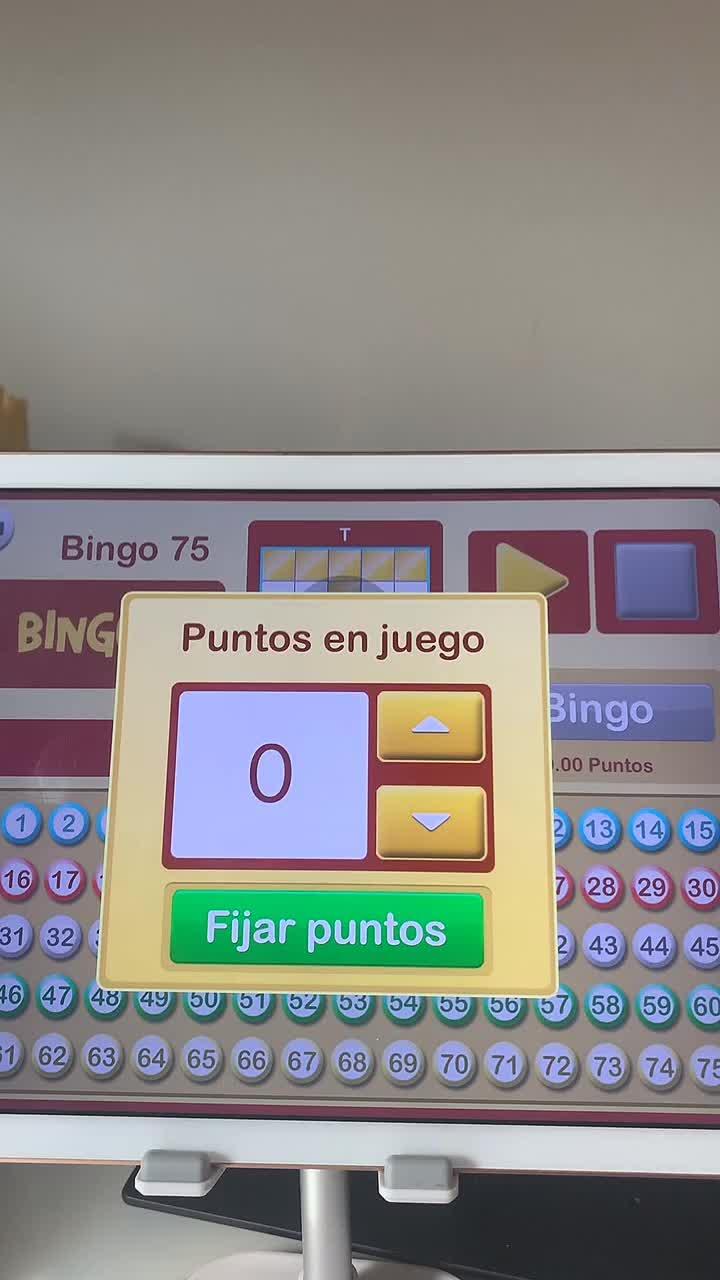Stop the game with the square button

[x=656, y=581]
